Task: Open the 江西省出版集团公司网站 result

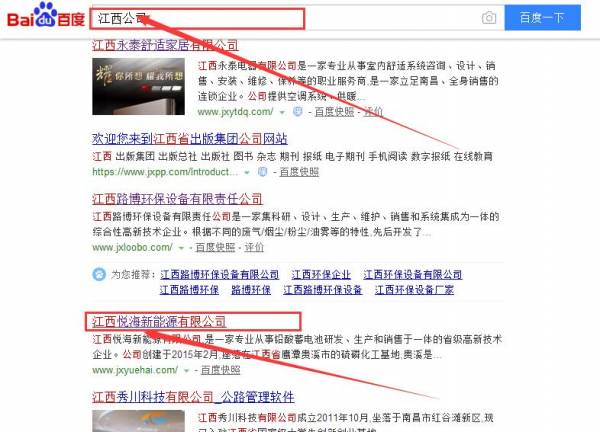Action: coord(190,138)
